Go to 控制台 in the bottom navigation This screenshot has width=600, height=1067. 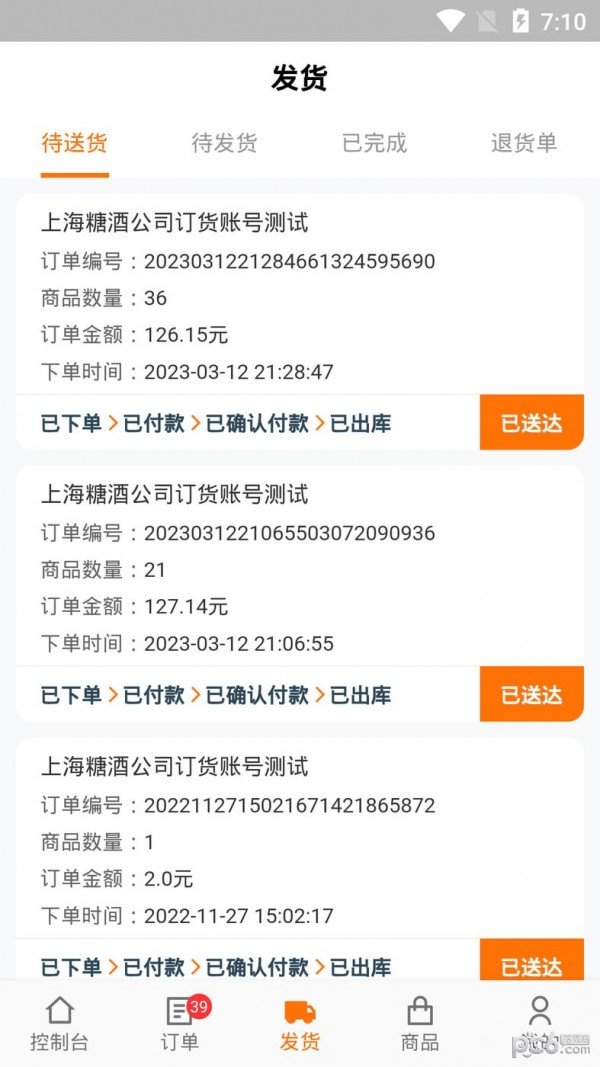click(x=59, y=1024)
